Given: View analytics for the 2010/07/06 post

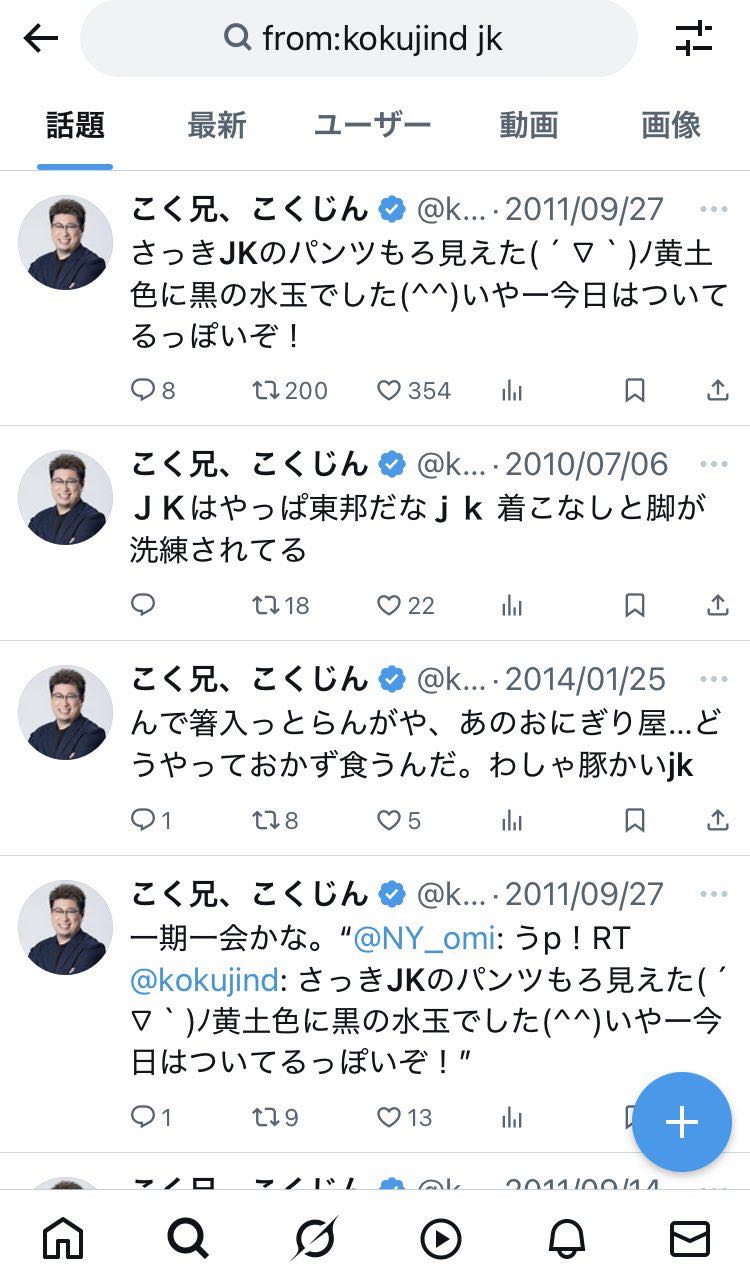Looking at the screenshot, I should tap(512, 605).
